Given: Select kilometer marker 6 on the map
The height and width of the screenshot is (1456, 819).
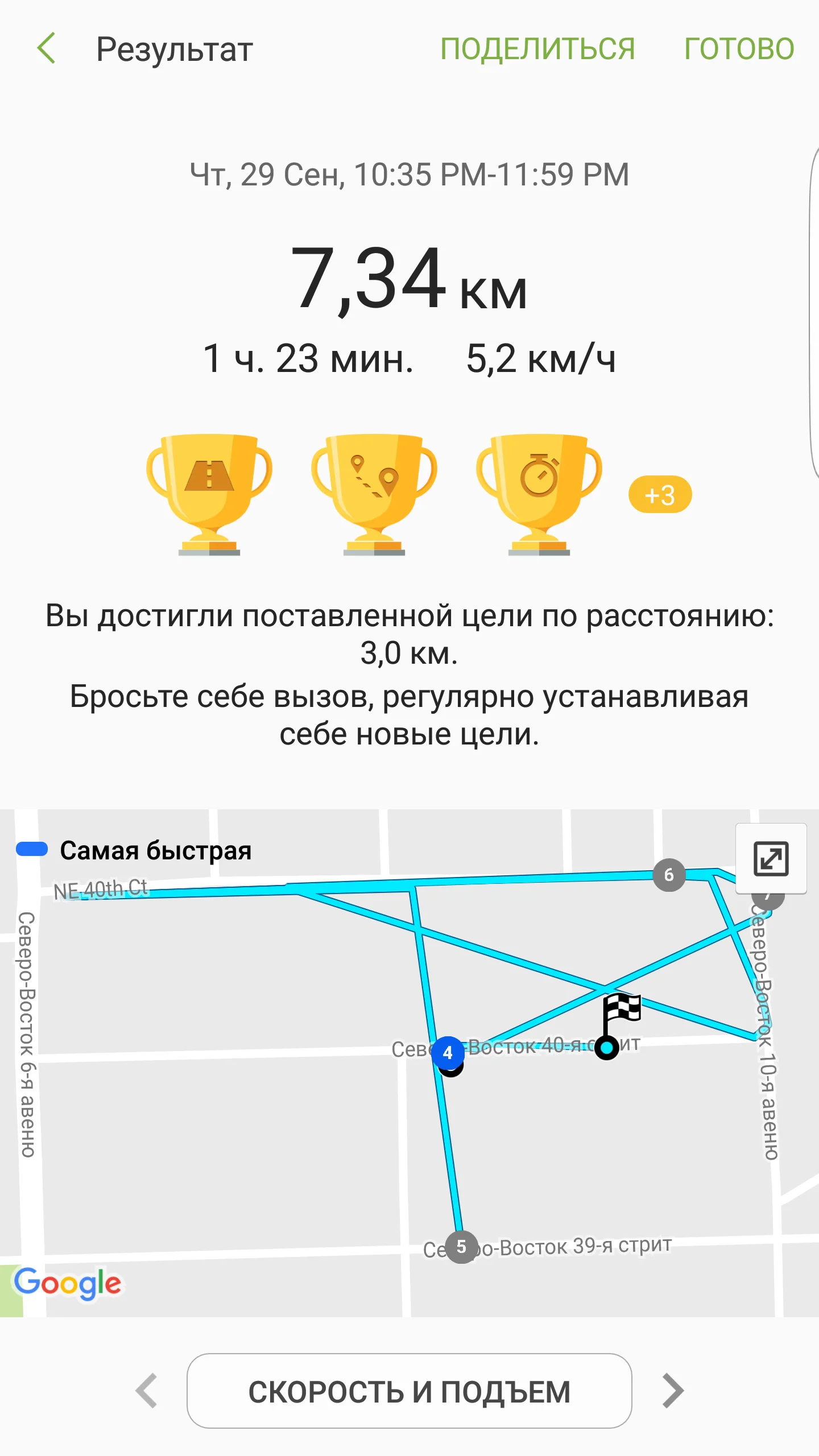Looking at the screenshot, I should [x=669, y=875].
